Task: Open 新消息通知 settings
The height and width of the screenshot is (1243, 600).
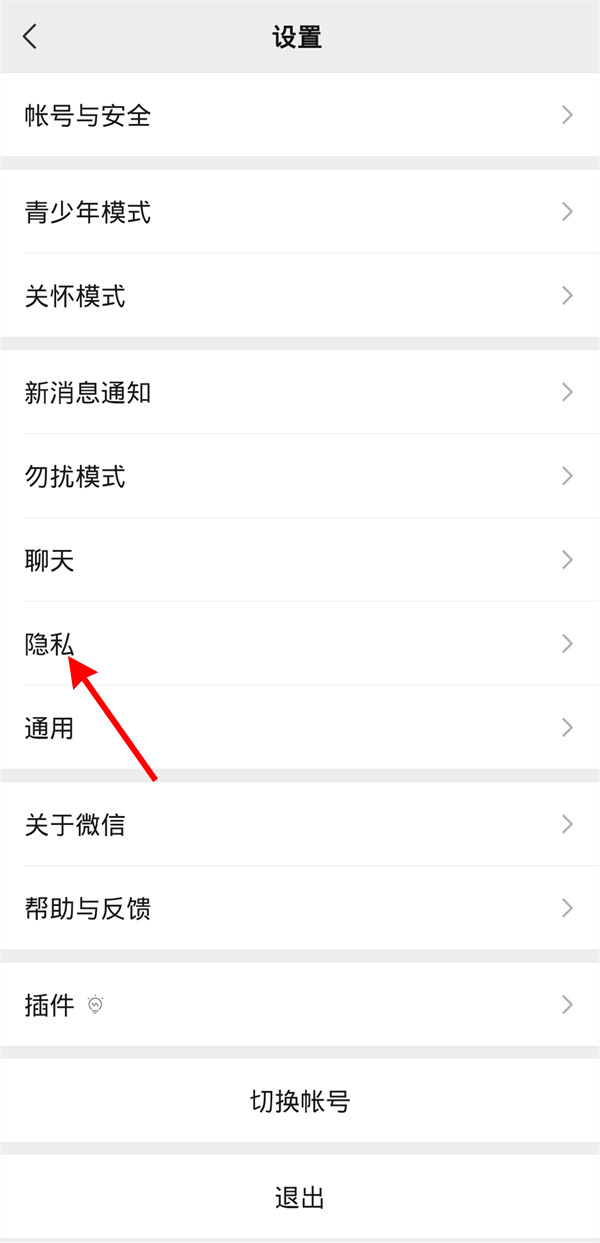Action: point(300,392)
